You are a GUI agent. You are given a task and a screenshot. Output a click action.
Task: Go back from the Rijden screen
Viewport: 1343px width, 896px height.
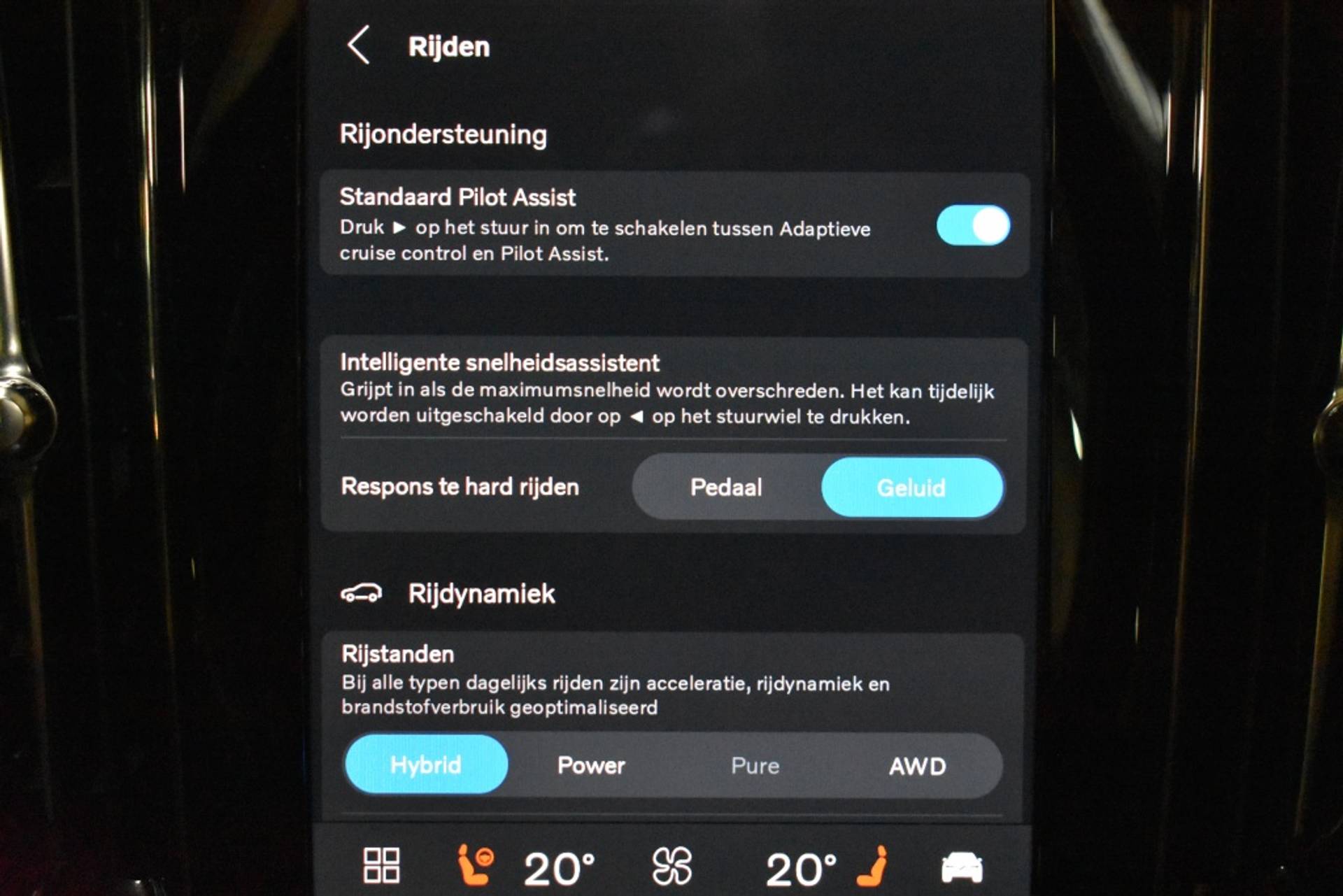(x=359, y=46)
